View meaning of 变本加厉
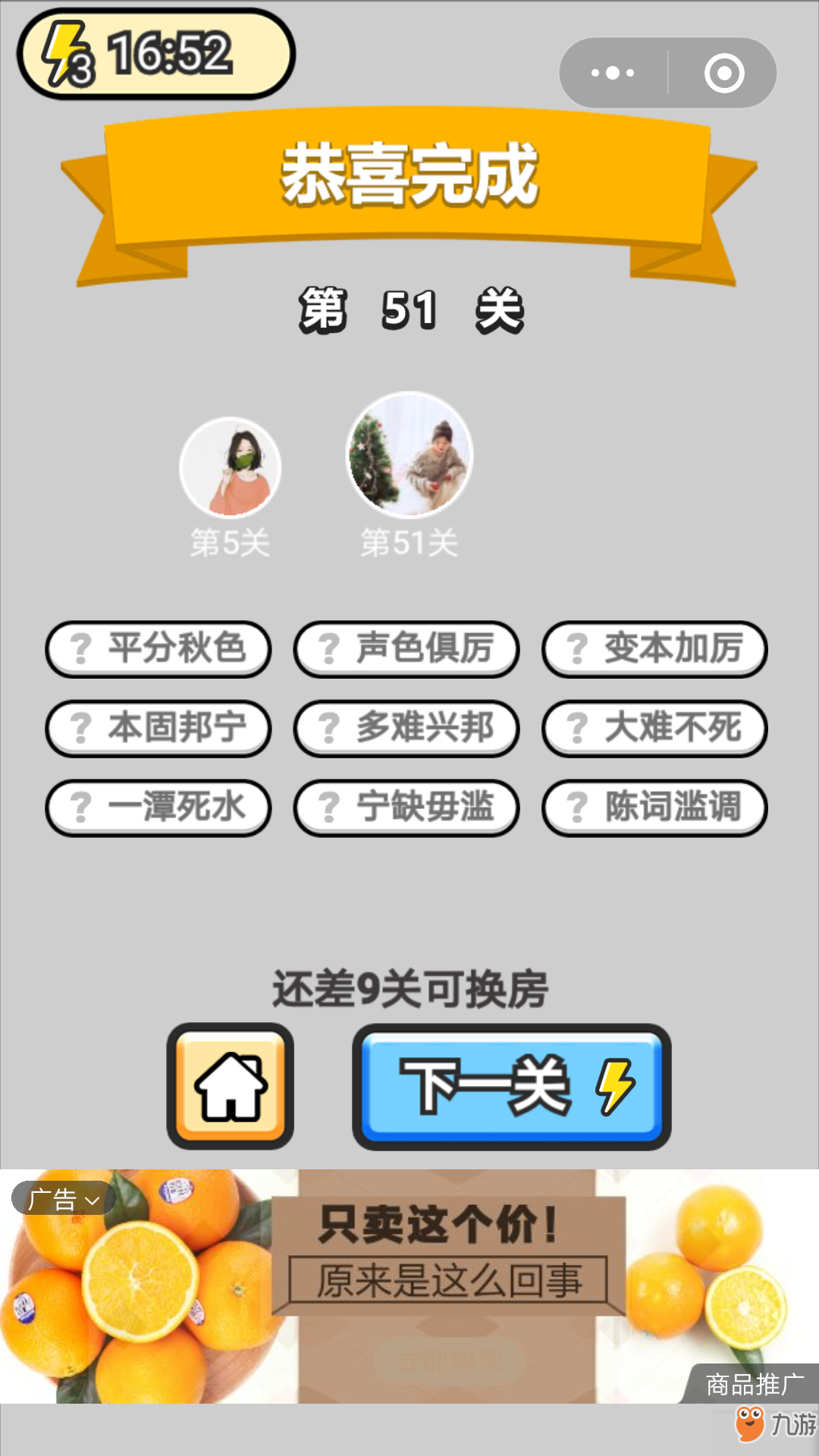Screen dimensions: 819x1456 pos(654,649)
